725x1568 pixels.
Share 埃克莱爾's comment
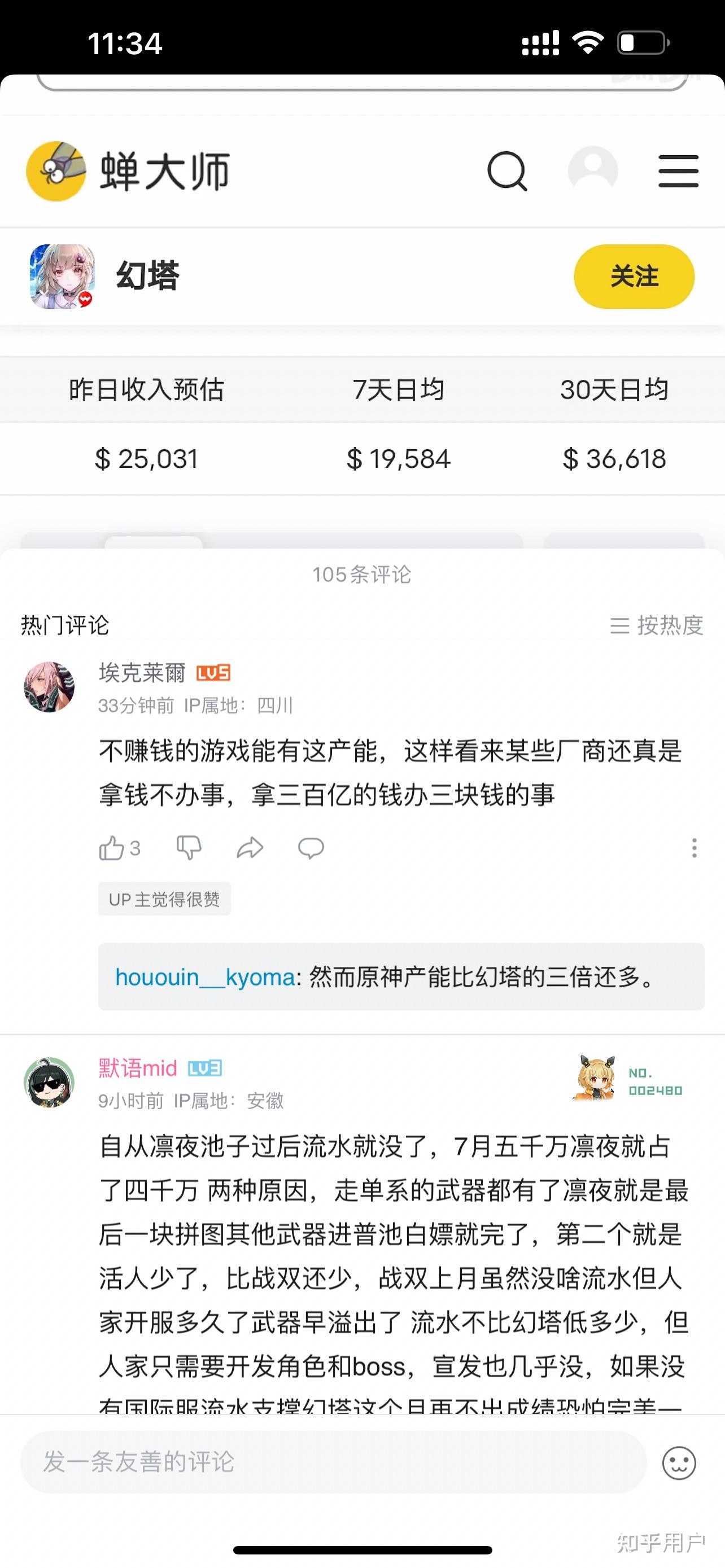tap(250, 848)
